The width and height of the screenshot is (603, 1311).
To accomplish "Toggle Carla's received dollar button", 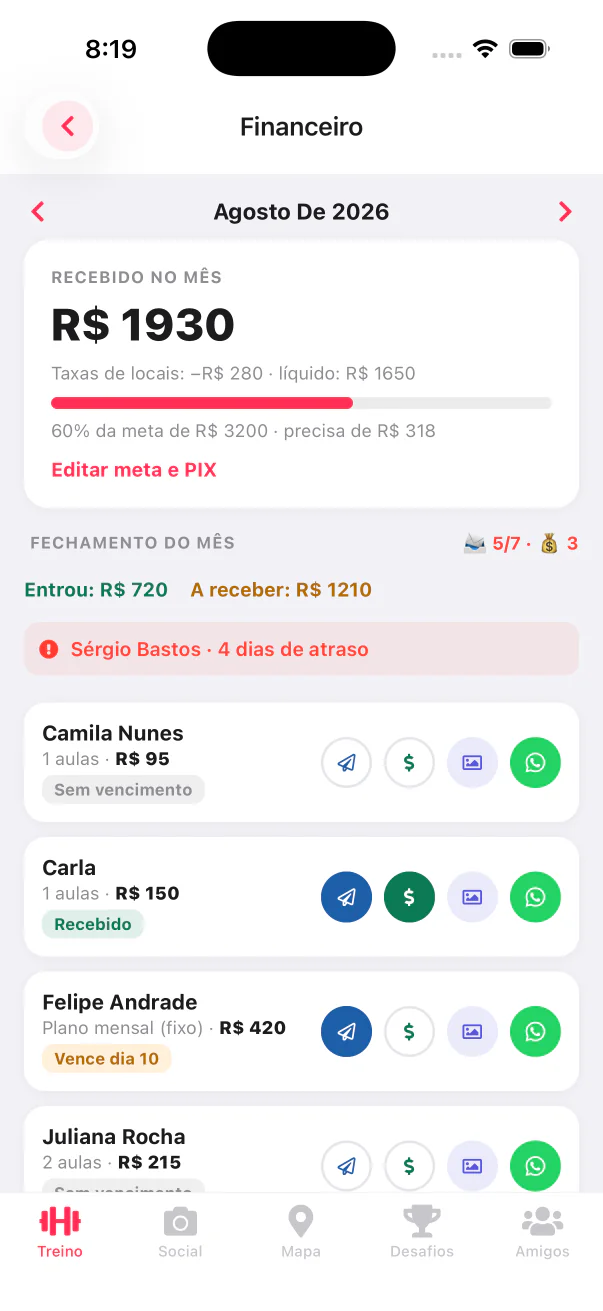I will pos(409,897).
